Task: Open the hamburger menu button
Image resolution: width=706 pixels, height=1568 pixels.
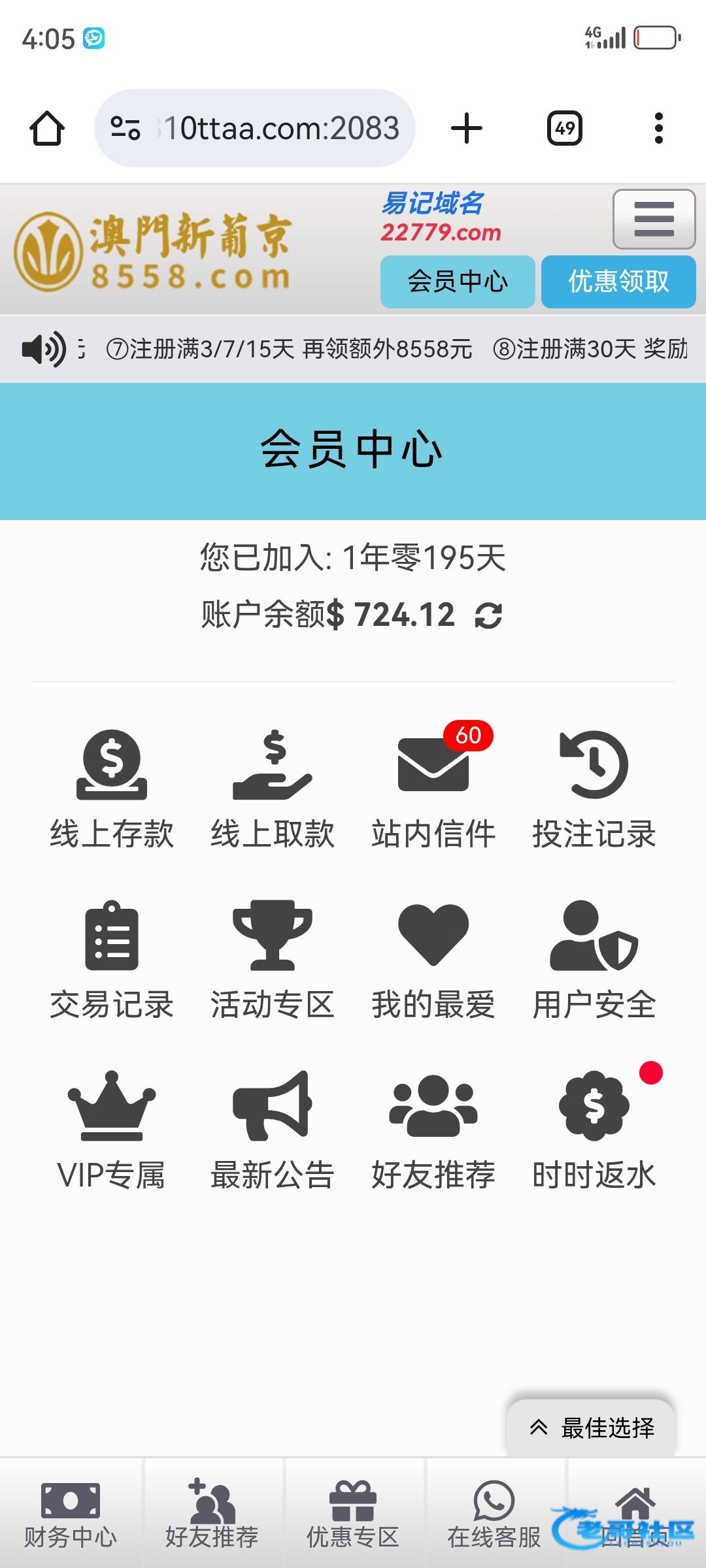Action: [x=654, y=220]
